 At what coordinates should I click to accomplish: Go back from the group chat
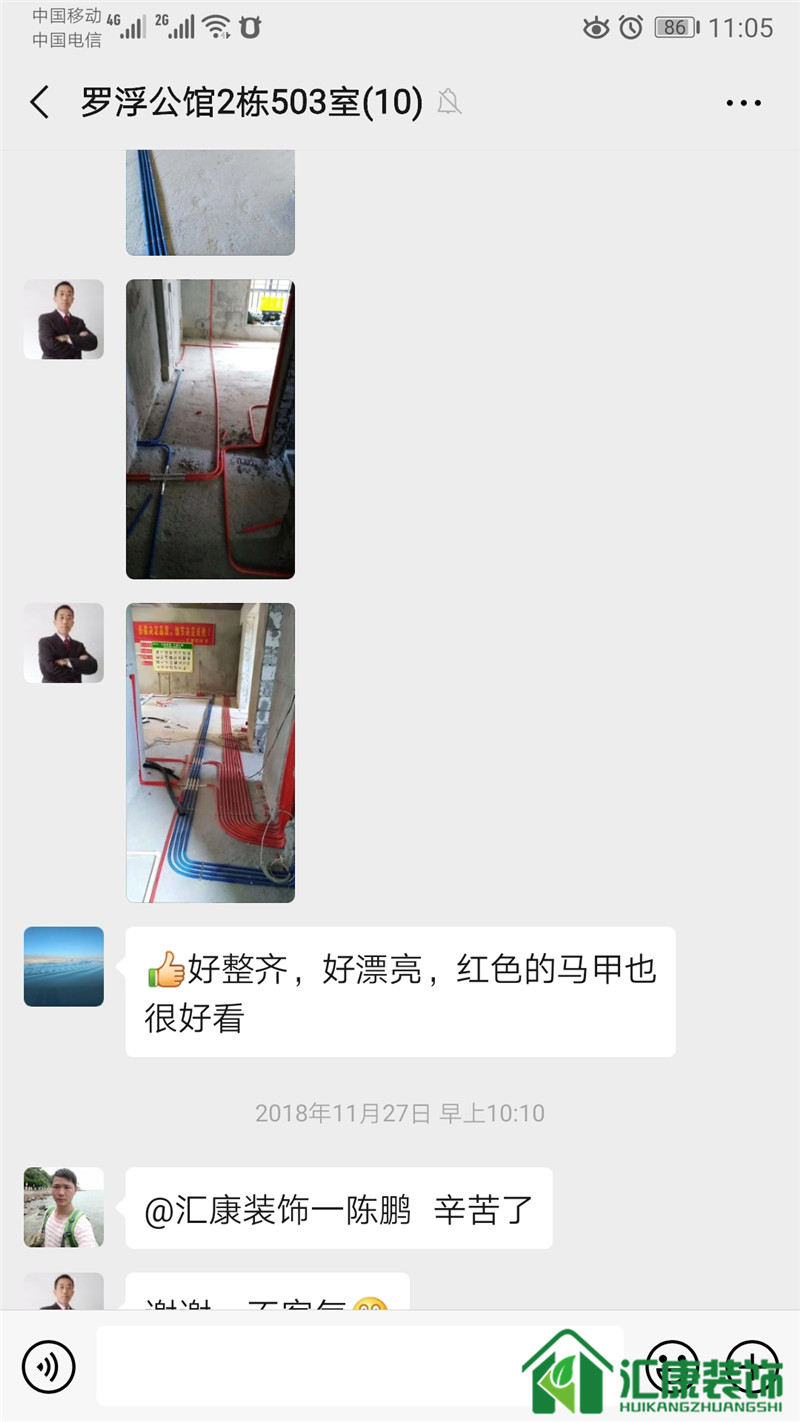click(x=40, y=103)
